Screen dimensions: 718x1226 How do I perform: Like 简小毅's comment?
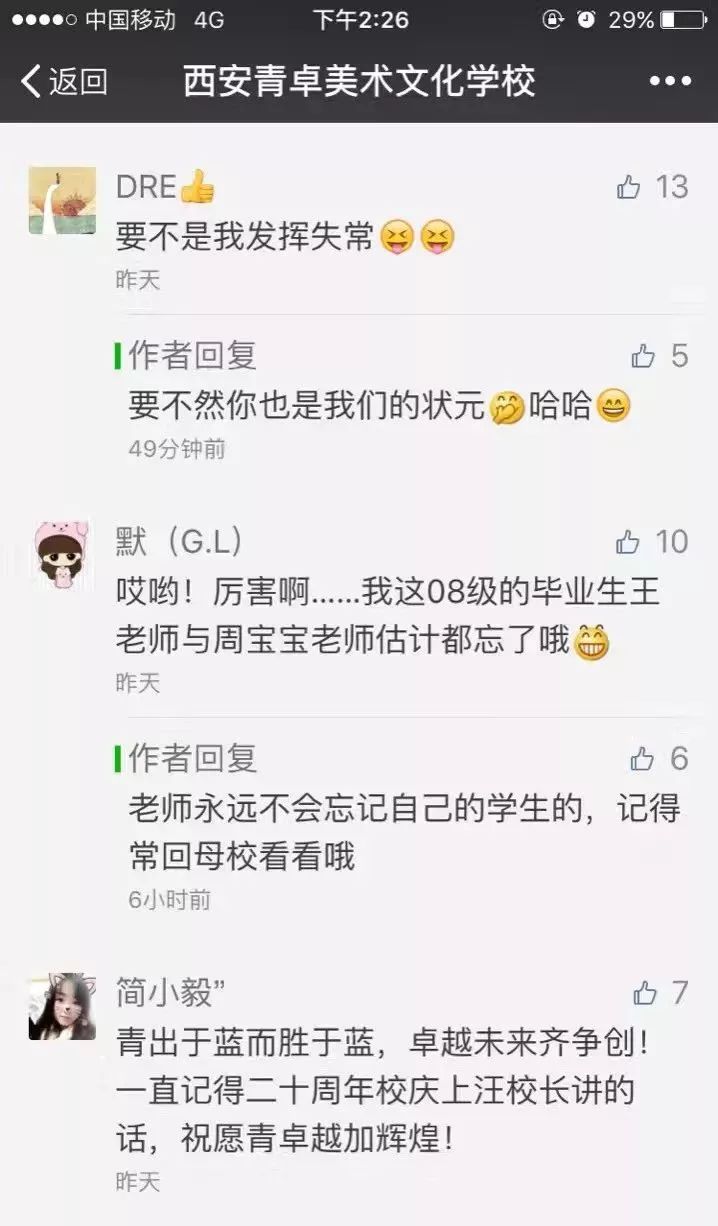(645, 993)
